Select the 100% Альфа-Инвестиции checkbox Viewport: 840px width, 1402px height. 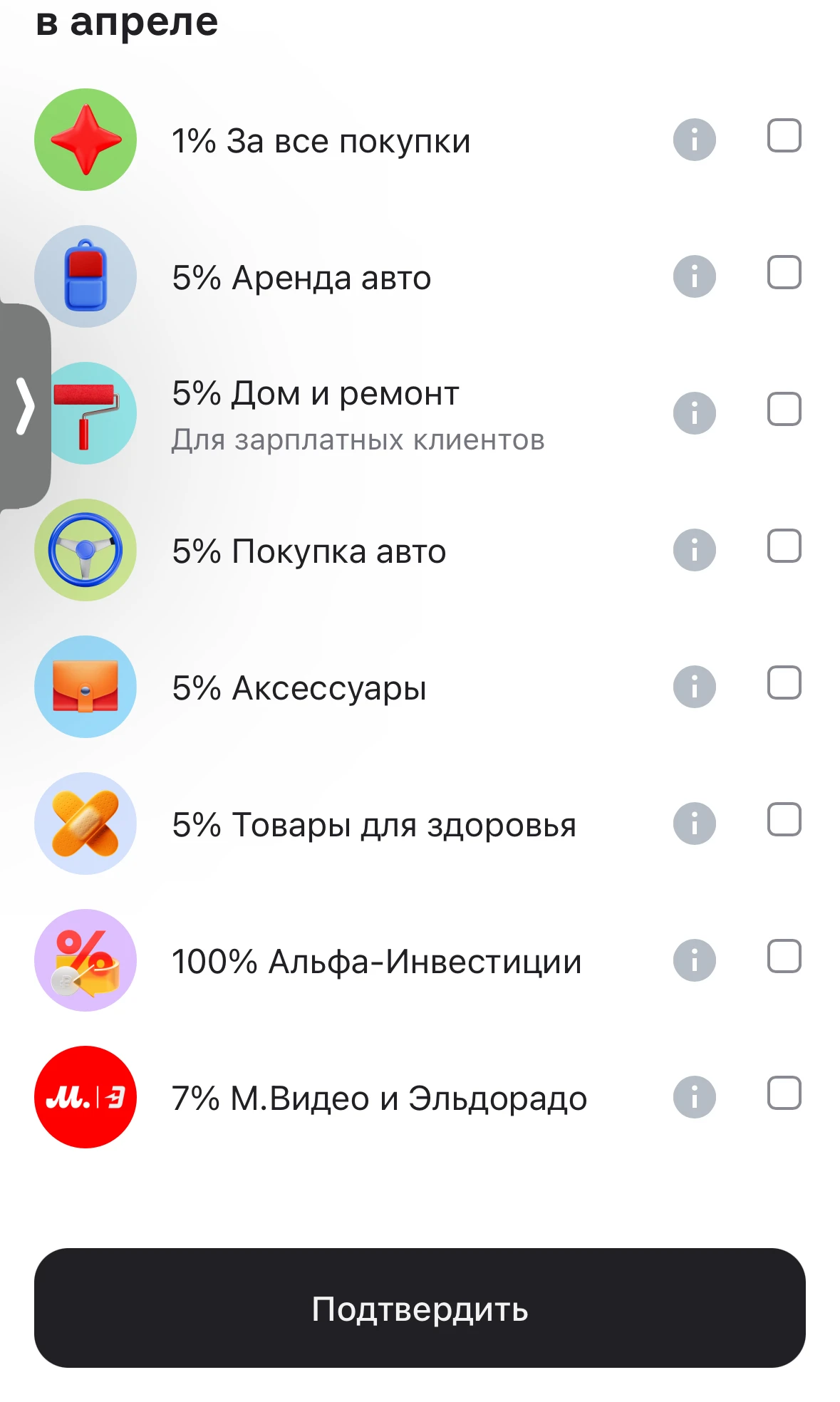click(x=784, y=957)
